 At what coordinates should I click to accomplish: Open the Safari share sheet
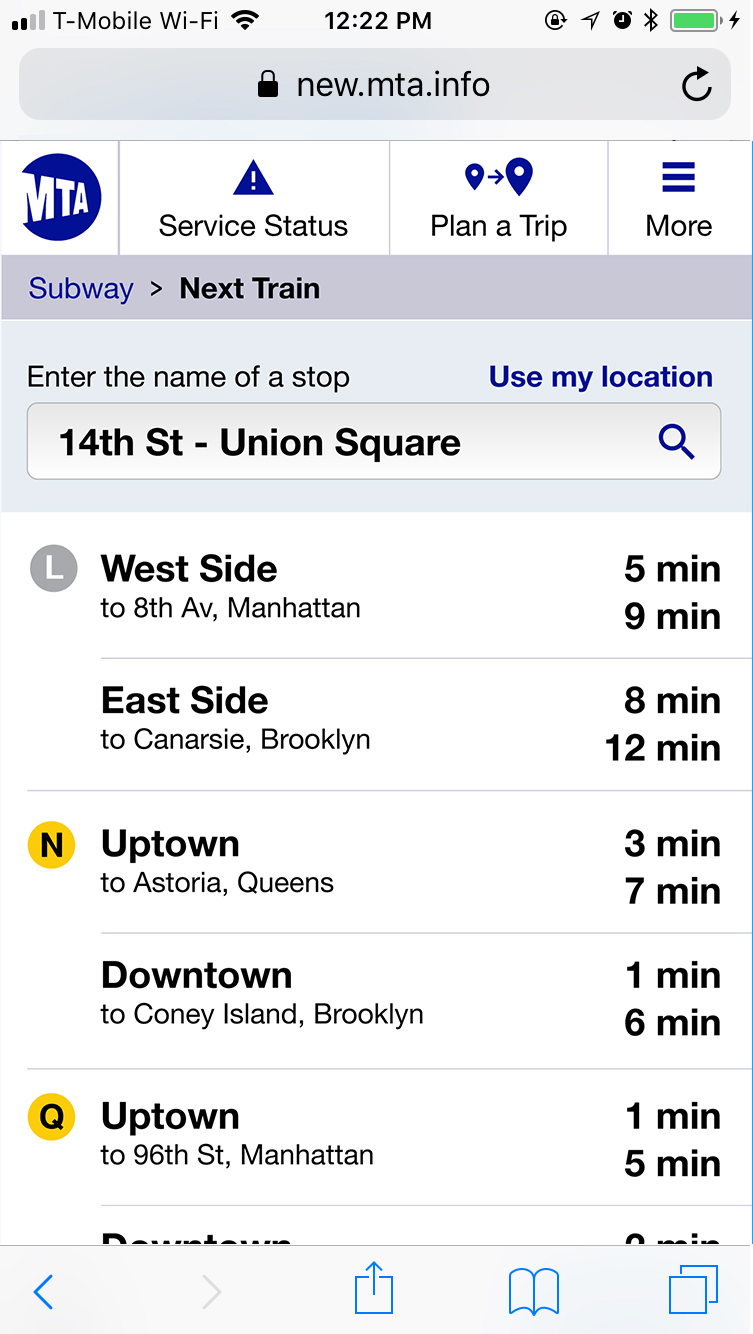tap(374, 1288)
